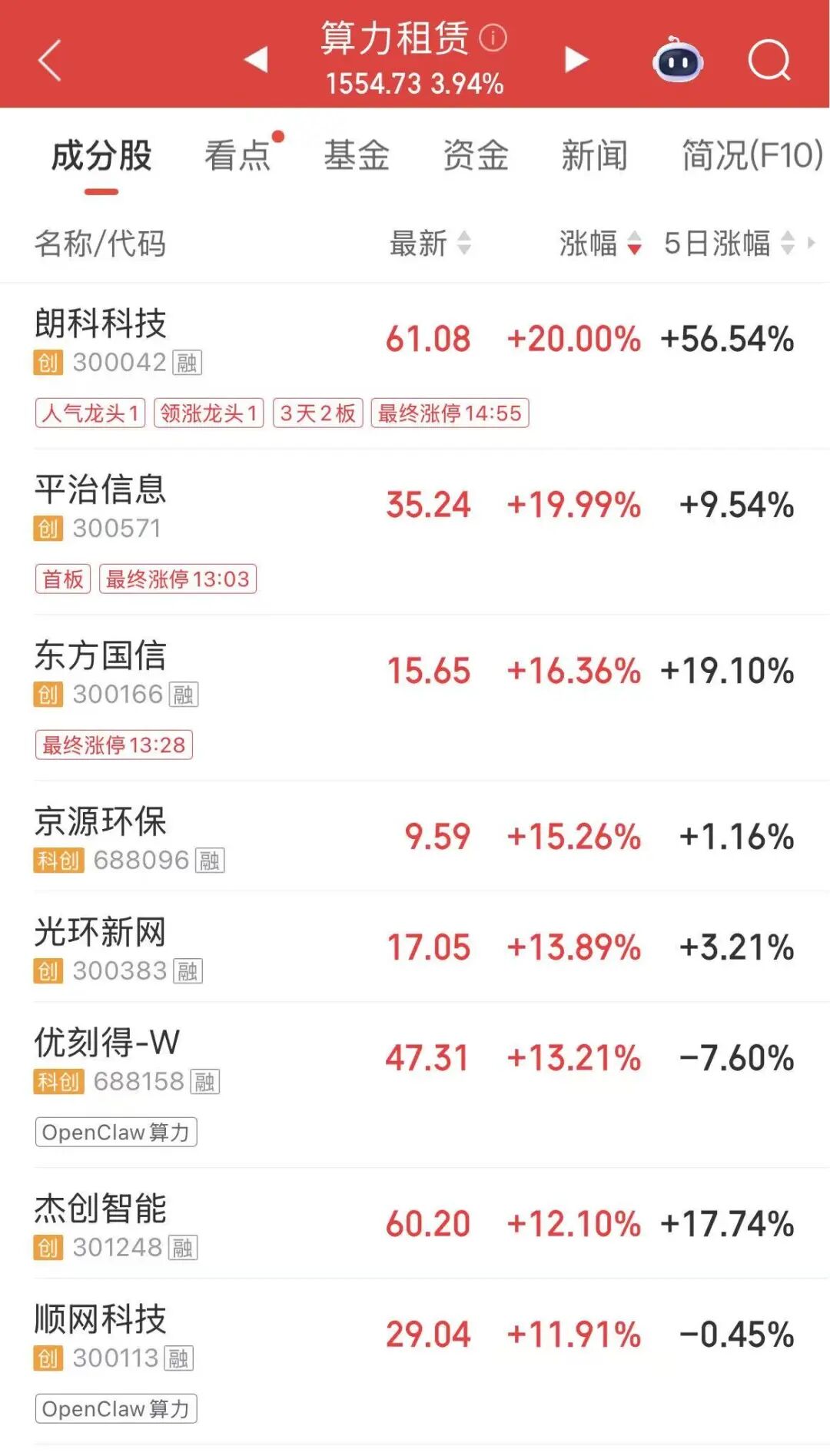Open the 新闻 tab

click(594, 156)
